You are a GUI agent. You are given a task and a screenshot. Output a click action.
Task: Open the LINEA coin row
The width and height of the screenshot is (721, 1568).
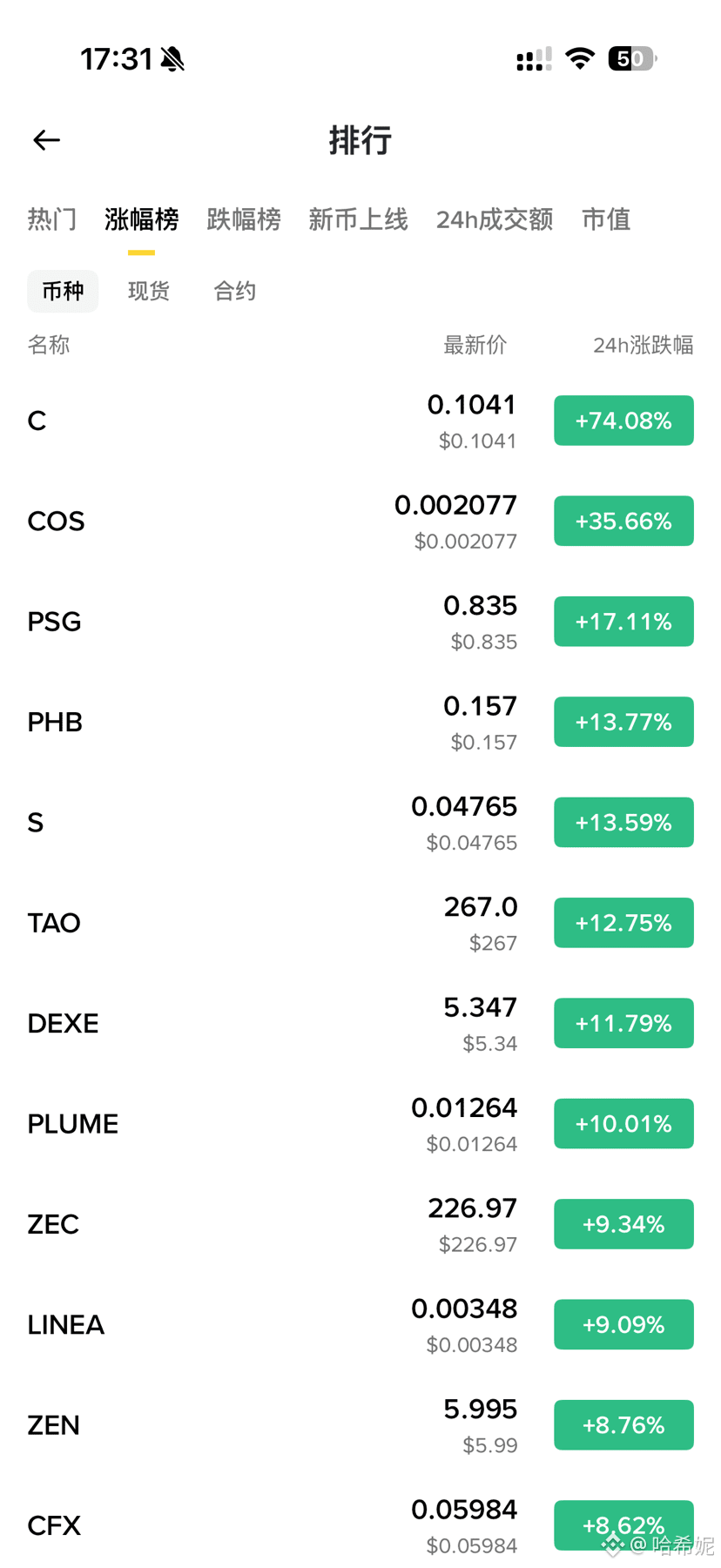click(360, 1324)
